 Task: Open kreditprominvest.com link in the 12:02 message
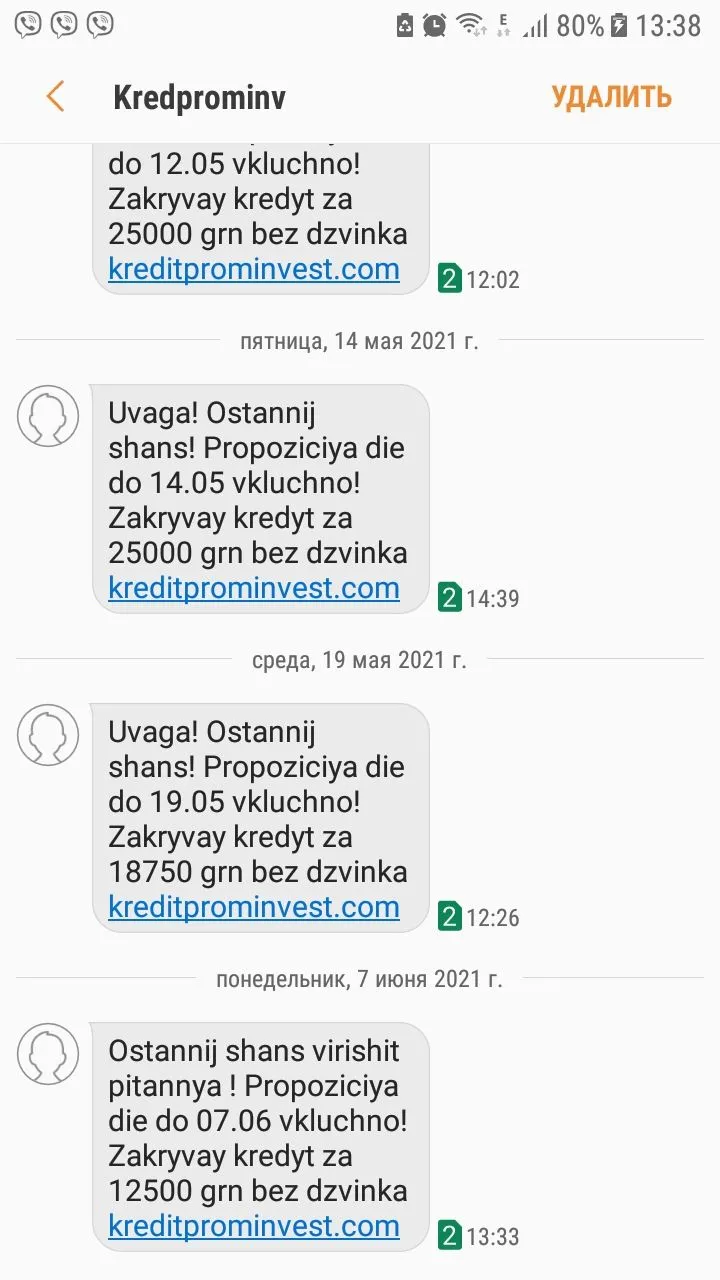click(254, 269)
